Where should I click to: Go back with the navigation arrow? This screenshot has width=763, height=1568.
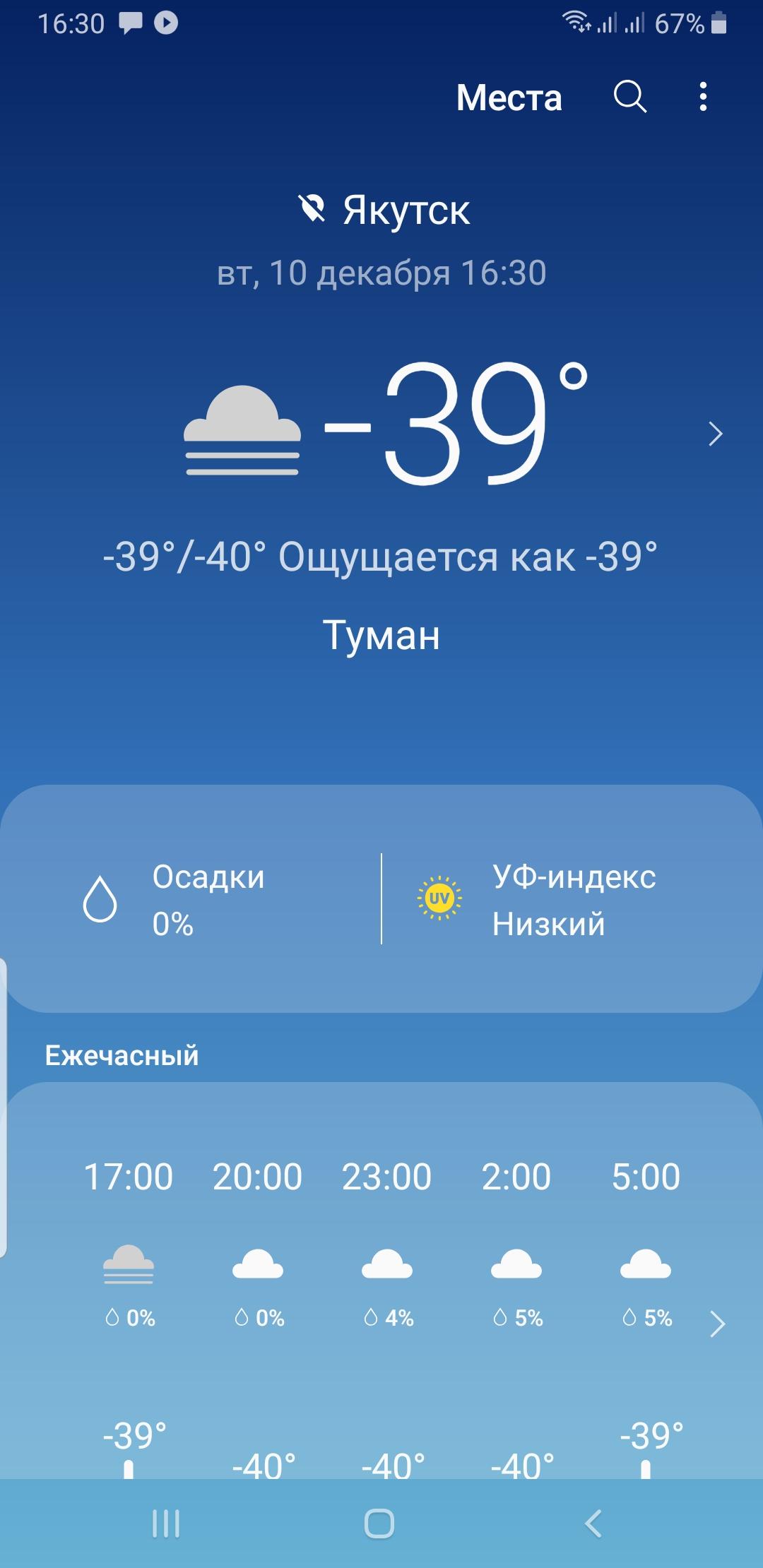pyautogui.click(x=593, y=1524)
